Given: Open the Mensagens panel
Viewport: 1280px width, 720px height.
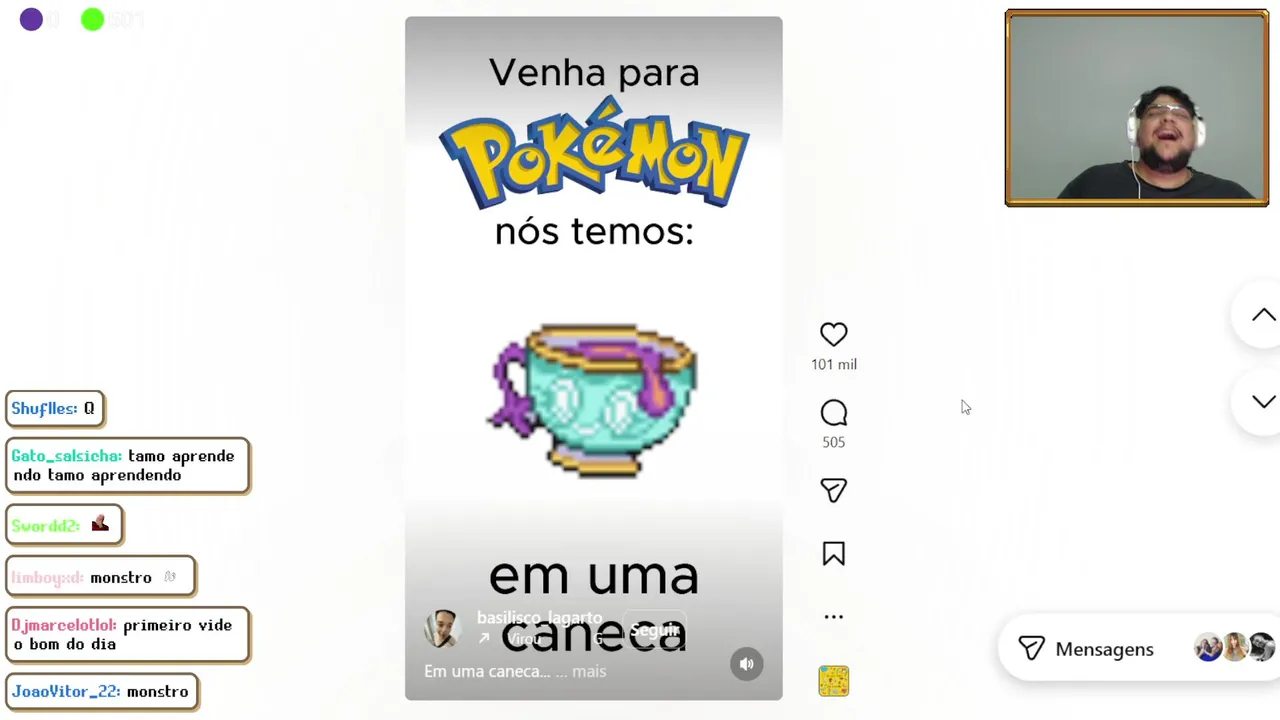Looking at the screenshot, I should pos(1087,649).
